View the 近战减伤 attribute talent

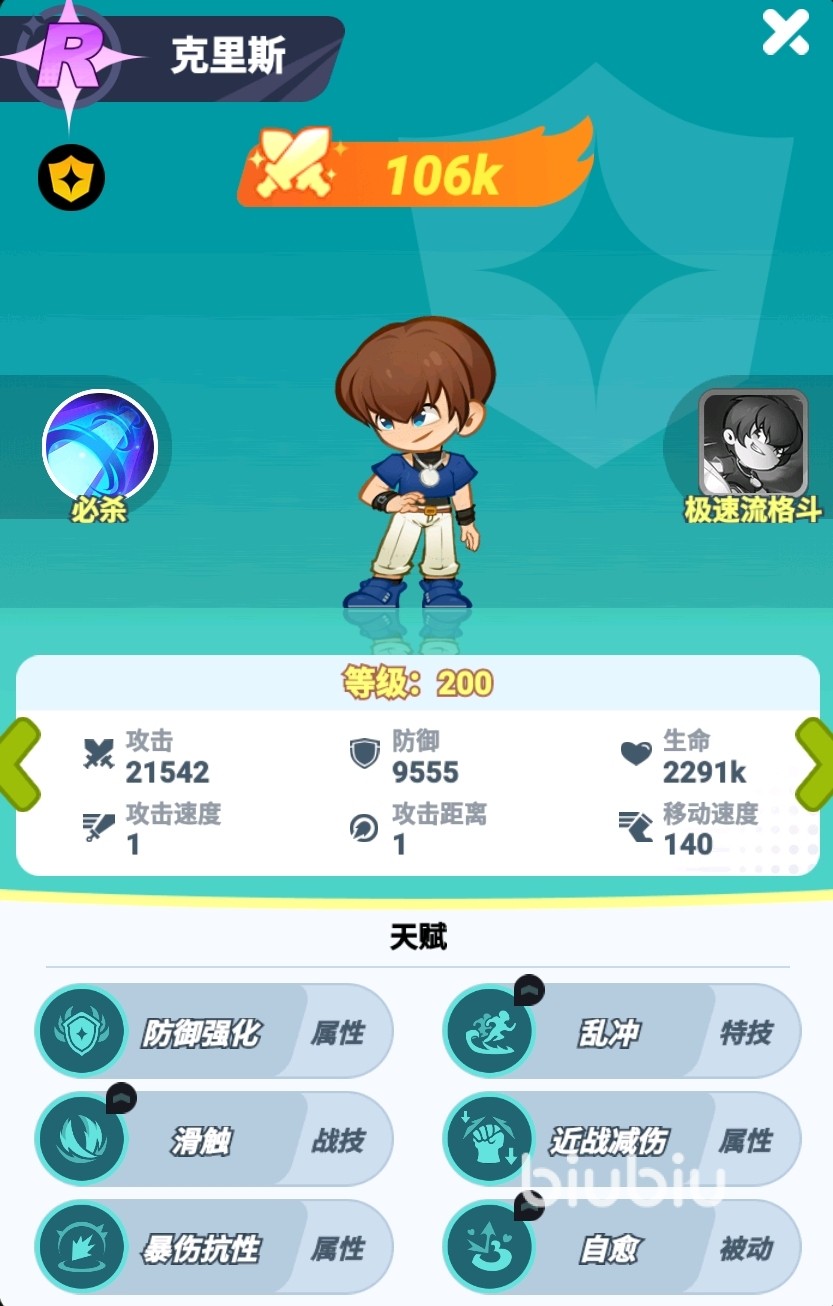[x=621, y=1139]
